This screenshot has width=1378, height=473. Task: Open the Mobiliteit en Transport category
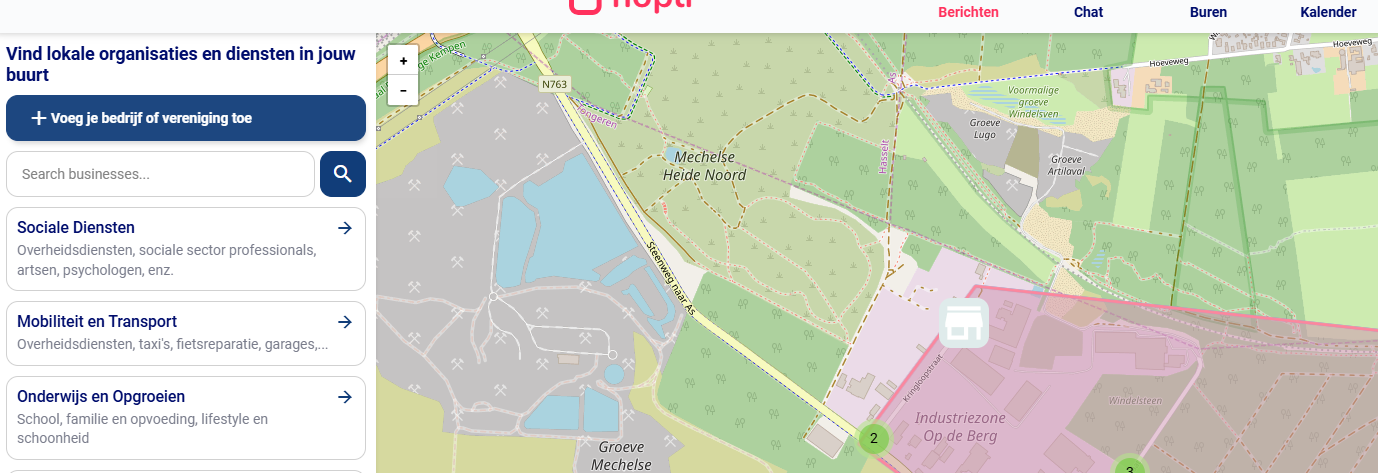[x=186, y=333]
